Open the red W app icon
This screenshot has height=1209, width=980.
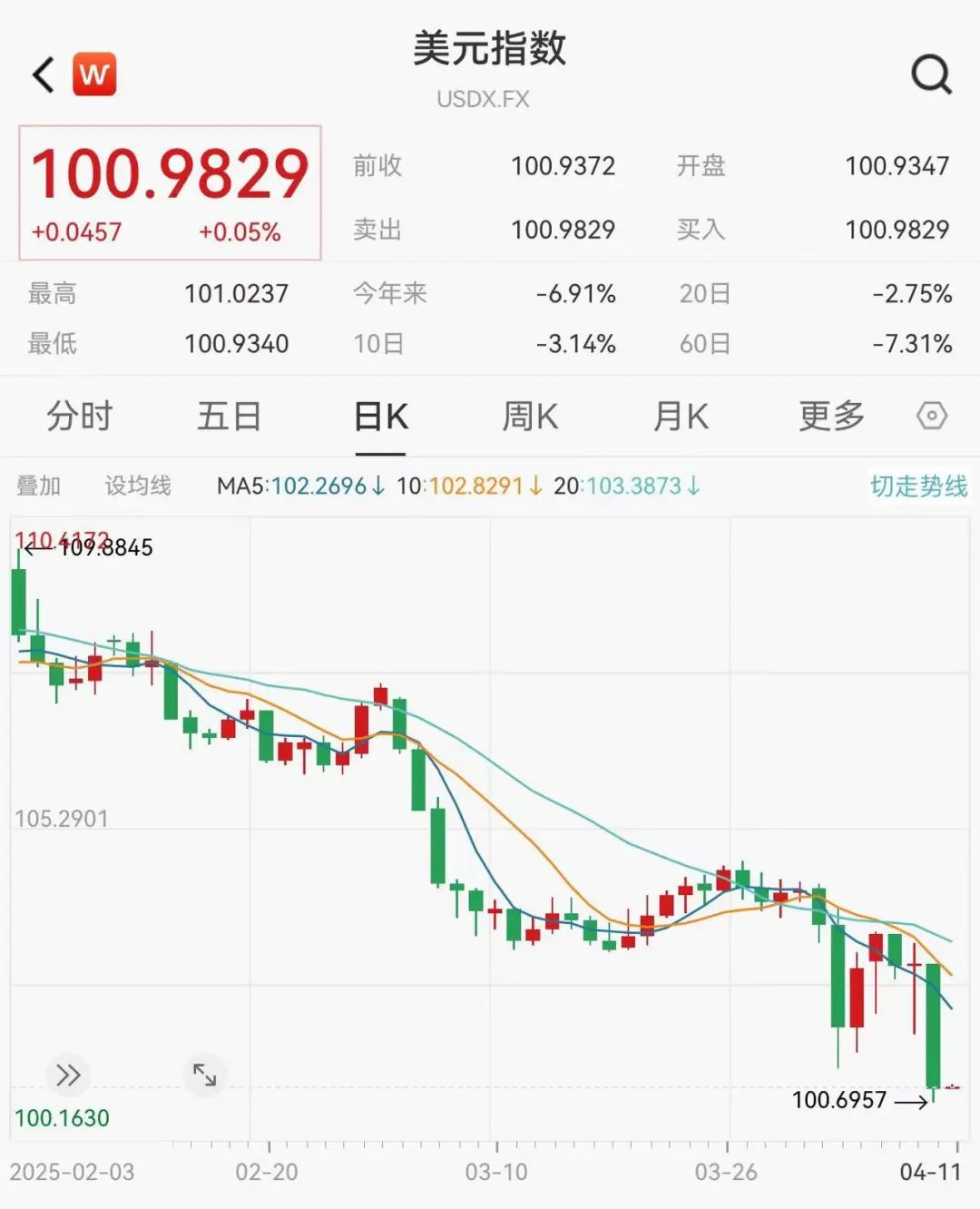point(94,74)
